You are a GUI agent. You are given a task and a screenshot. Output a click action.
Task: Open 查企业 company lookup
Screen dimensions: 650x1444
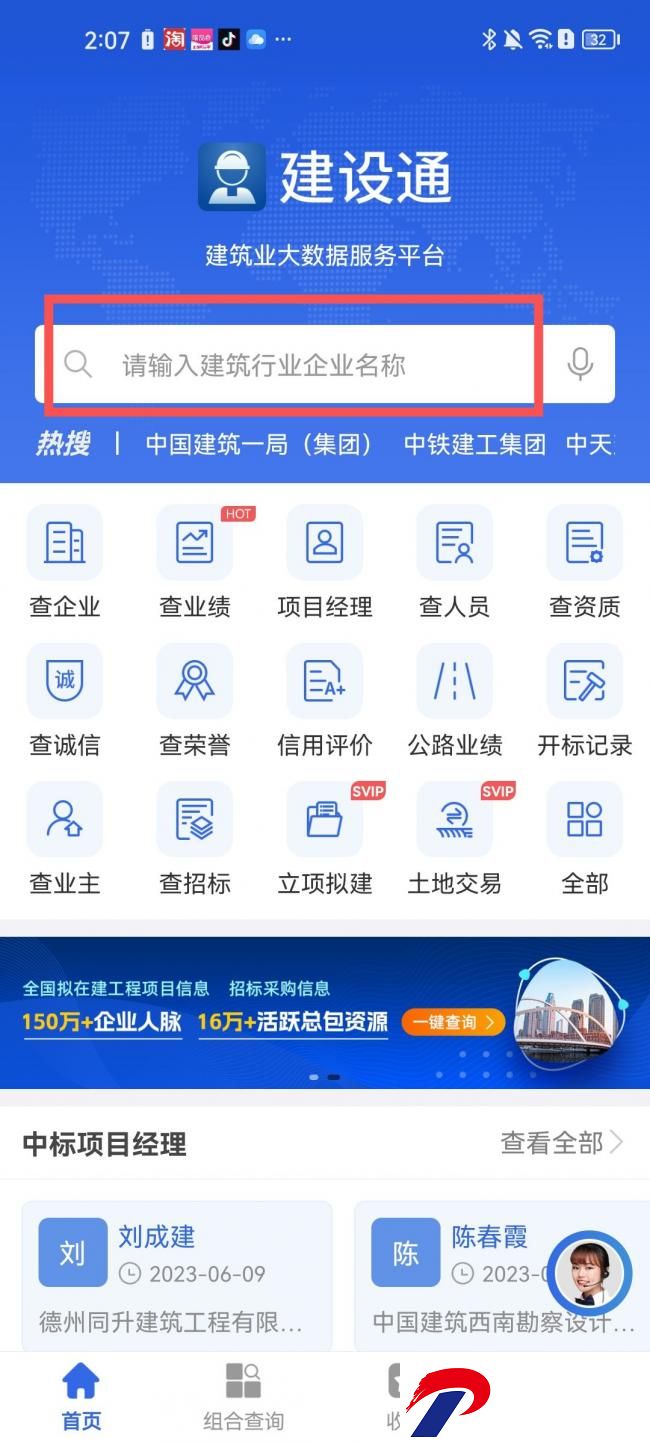[x=65, y=562]
